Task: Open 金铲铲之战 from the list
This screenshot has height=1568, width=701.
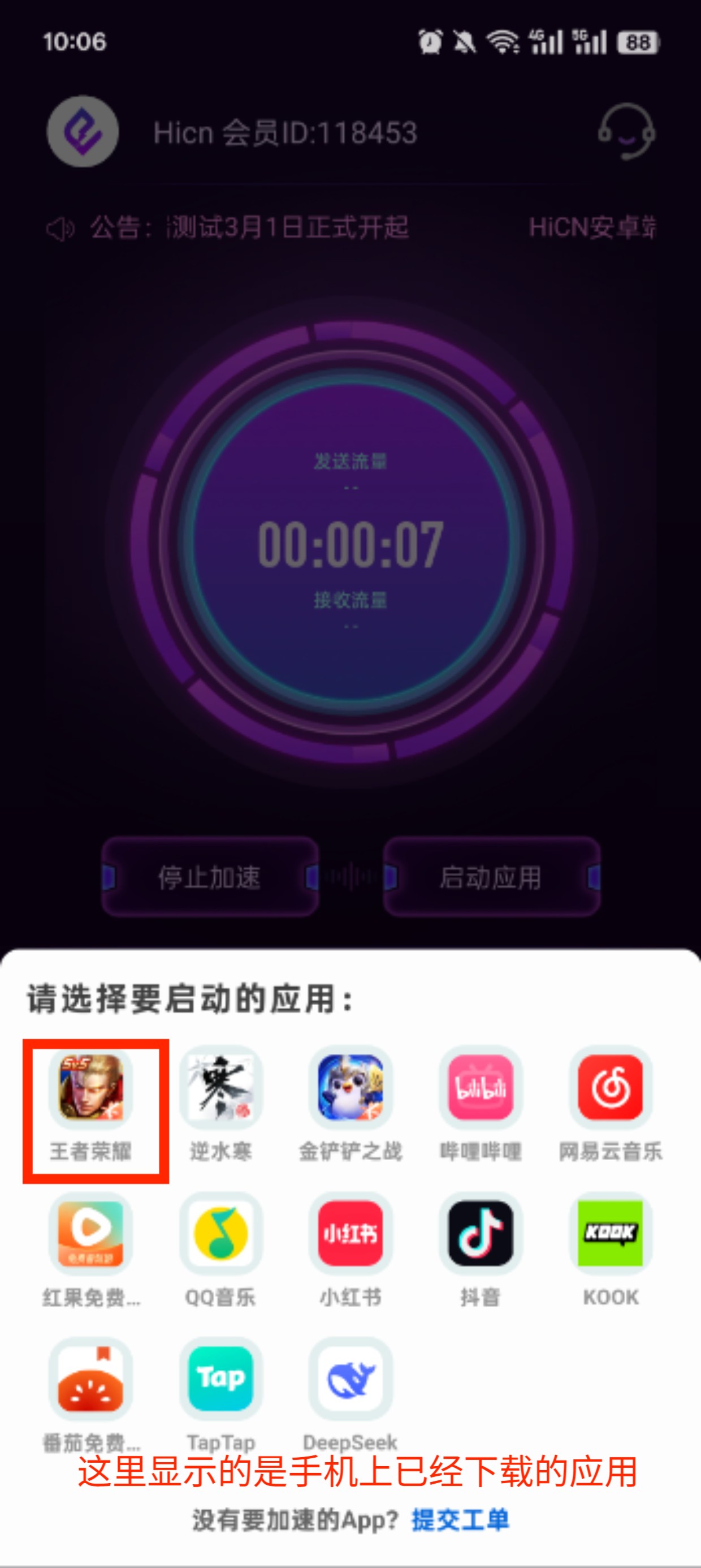Action: click(x=350, y=1088)
